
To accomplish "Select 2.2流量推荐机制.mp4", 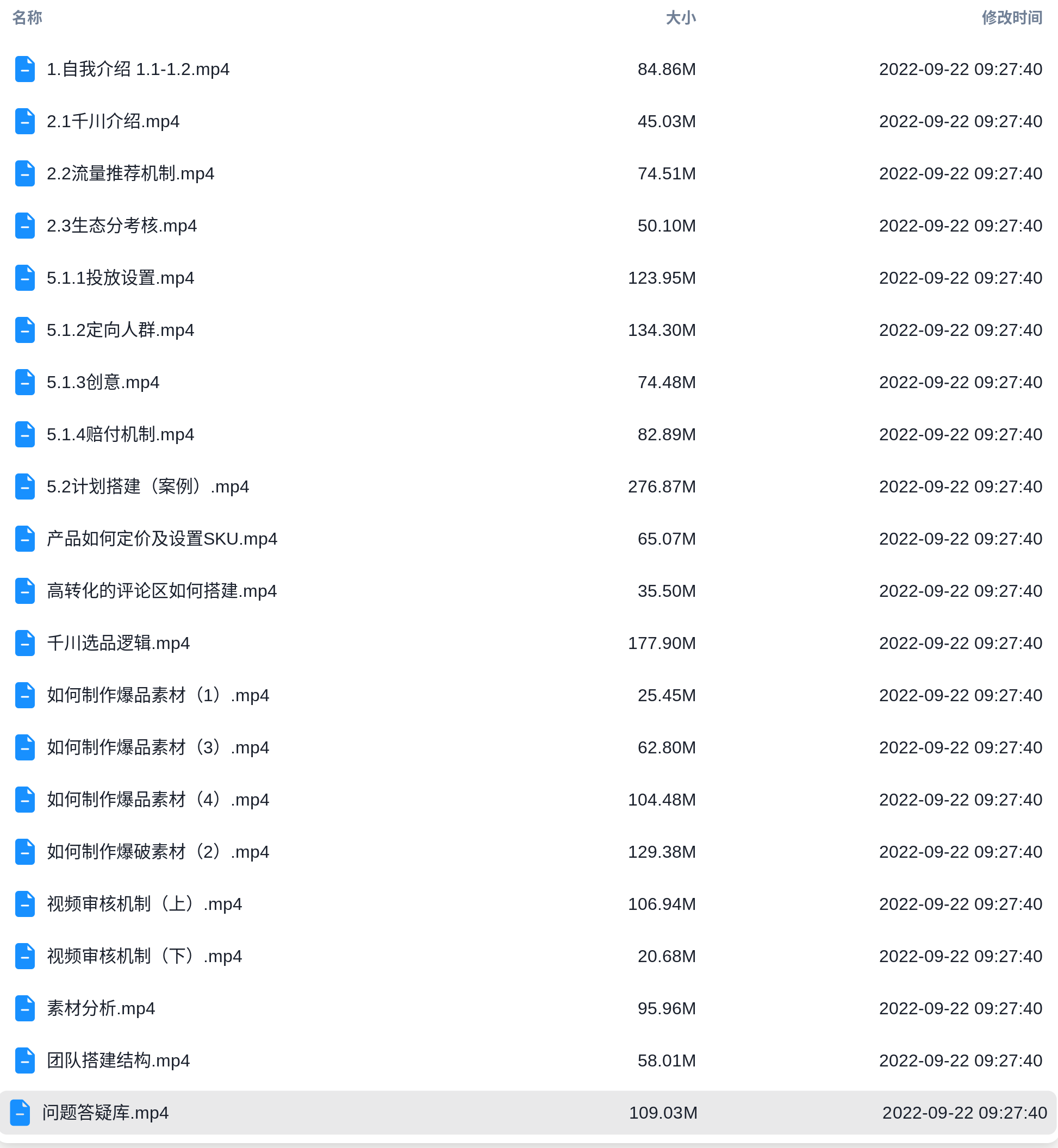I will click(x=130, y=173).
